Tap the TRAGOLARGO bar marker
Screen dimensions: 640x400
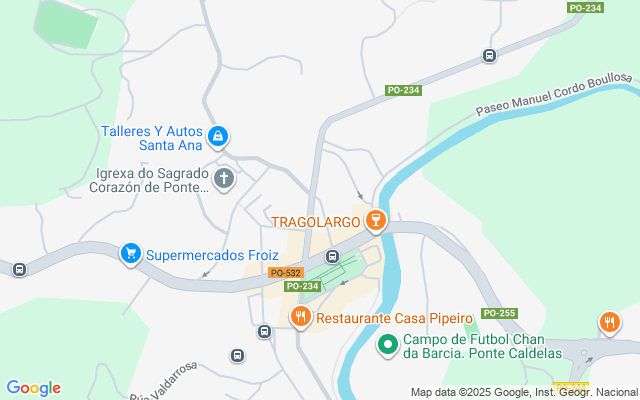click(x=376, y=221)
